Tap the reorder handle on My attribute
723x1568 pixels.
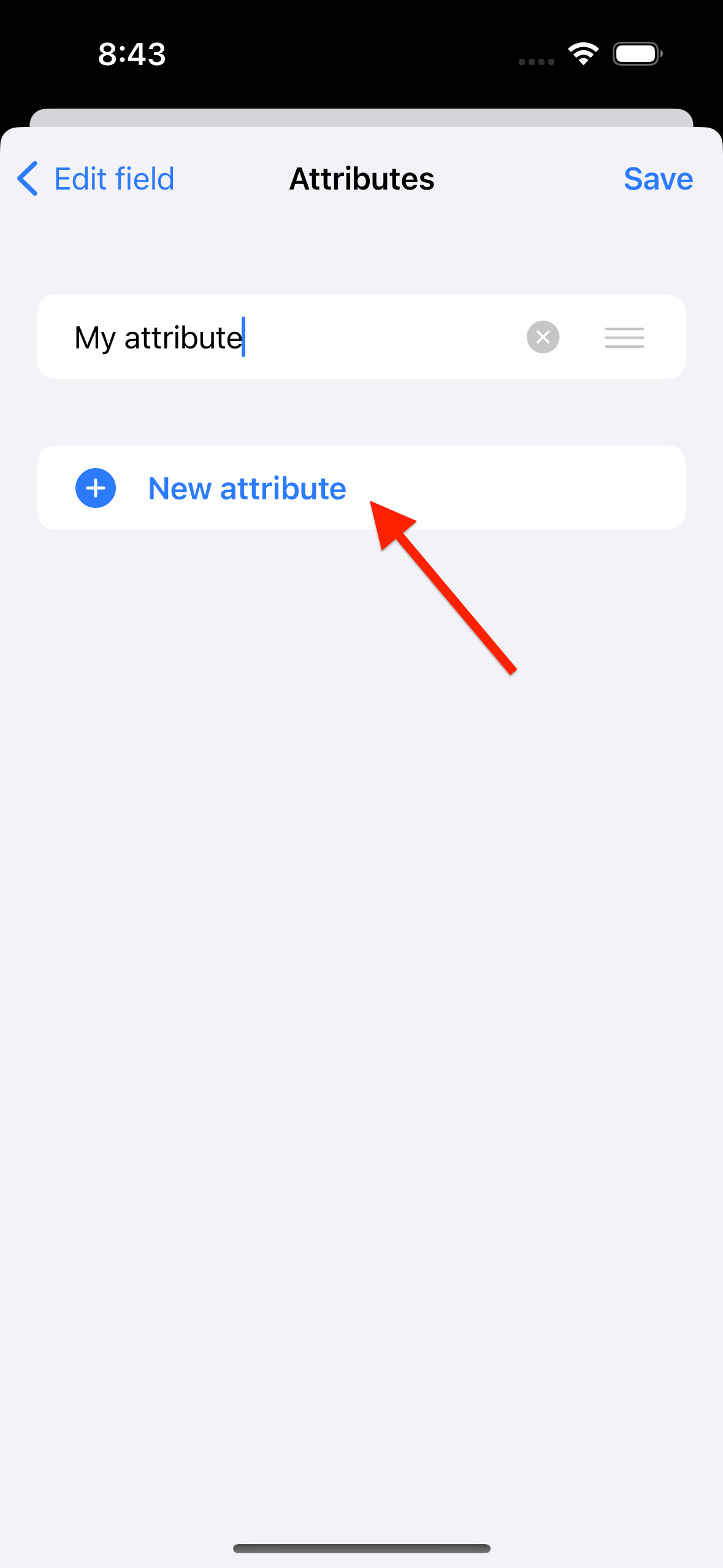coord(624,337)
